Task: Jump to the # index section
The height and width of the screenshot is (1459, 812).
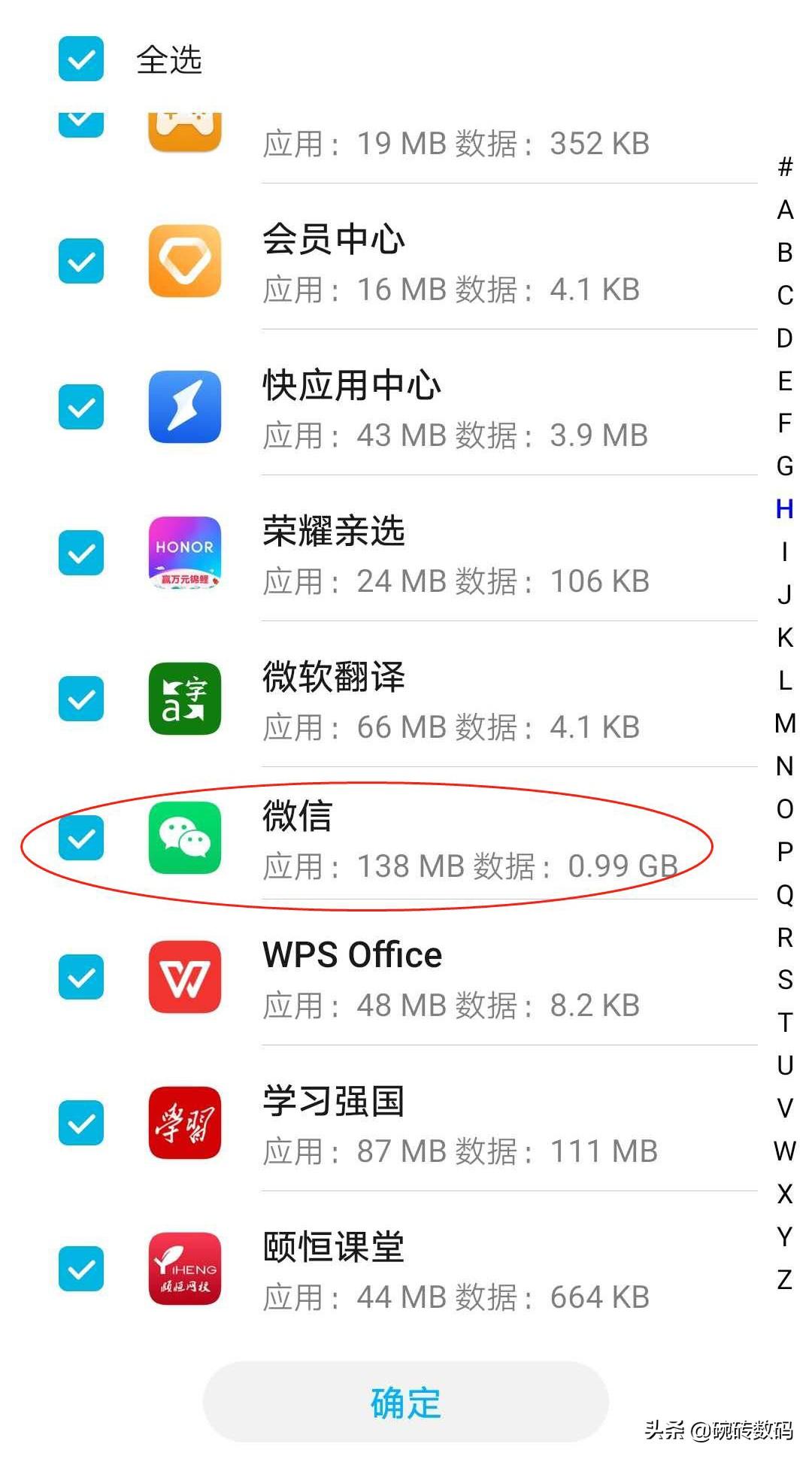Action: pyautogui.click(x=785, y=166)
